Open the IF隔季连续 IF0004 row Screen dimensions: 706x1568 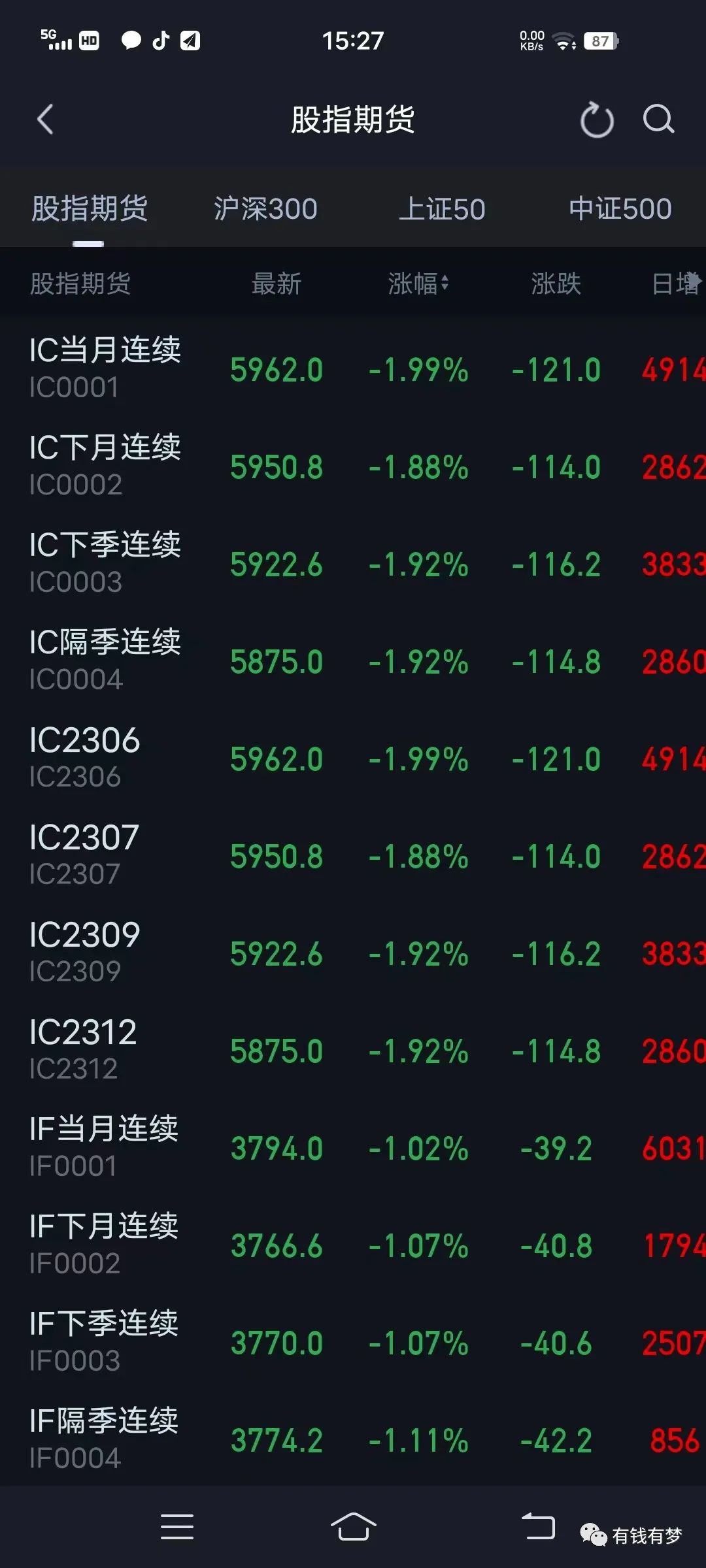(x=353, y=1440)
